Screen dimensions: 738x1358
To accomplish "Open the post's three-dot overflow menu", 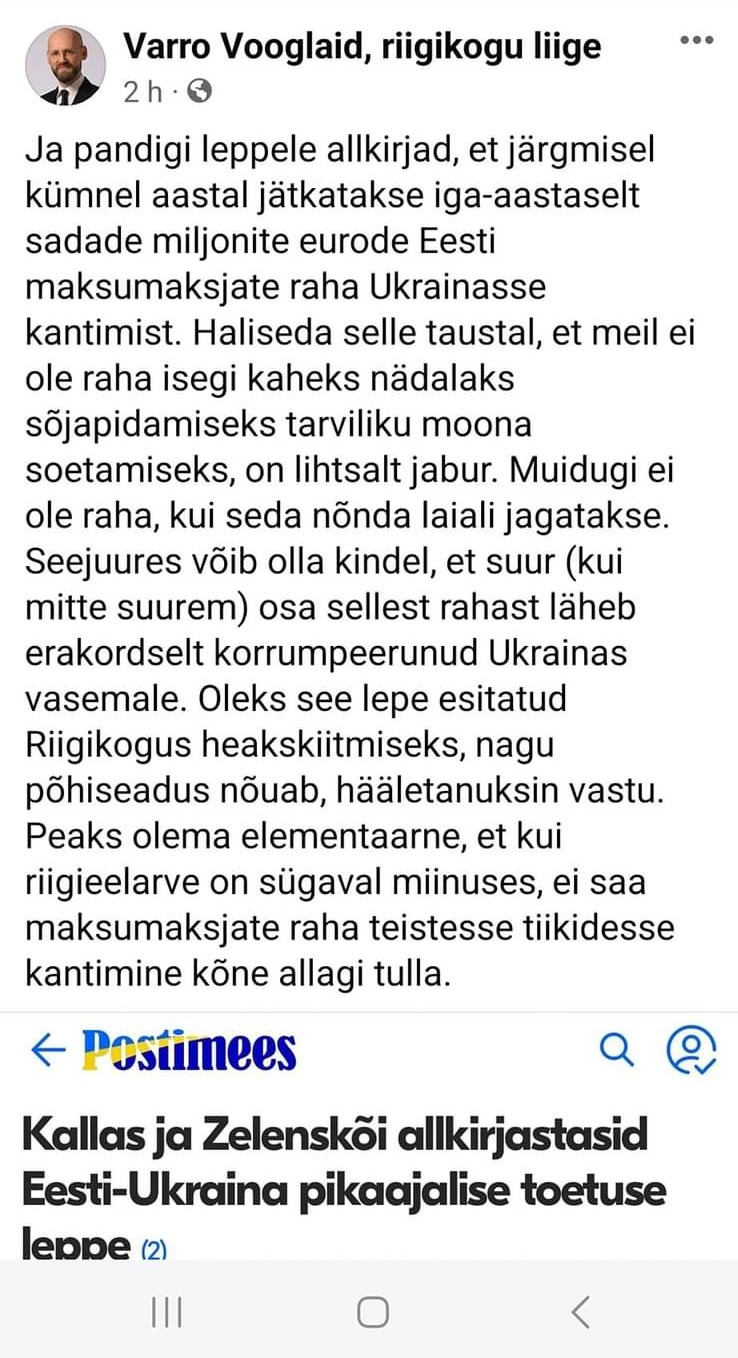I will [x=696, y=41].
